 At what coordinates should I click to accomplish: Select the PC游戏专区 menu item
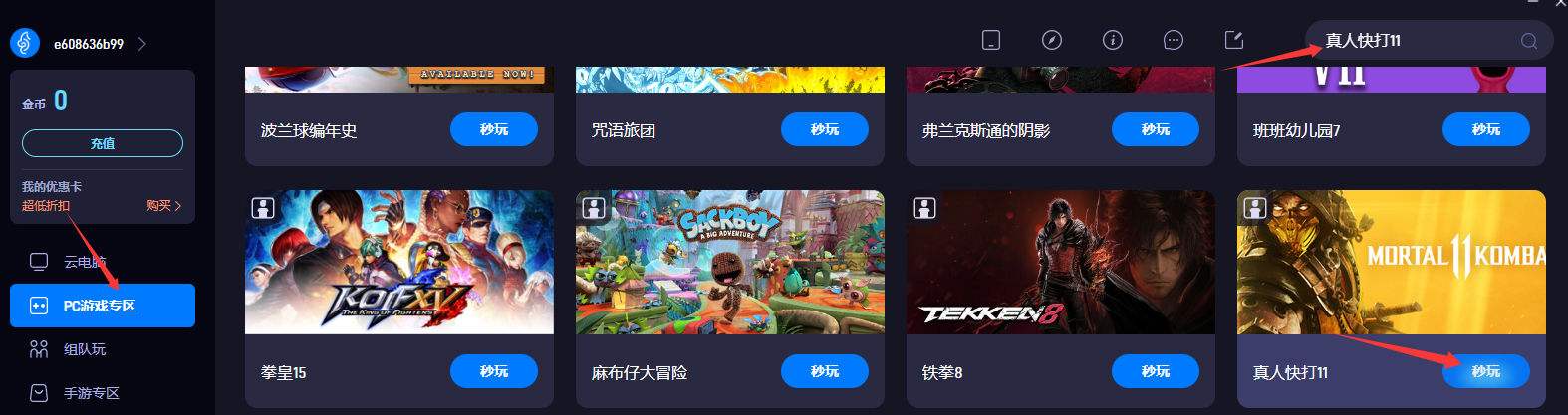click(102, 306)
